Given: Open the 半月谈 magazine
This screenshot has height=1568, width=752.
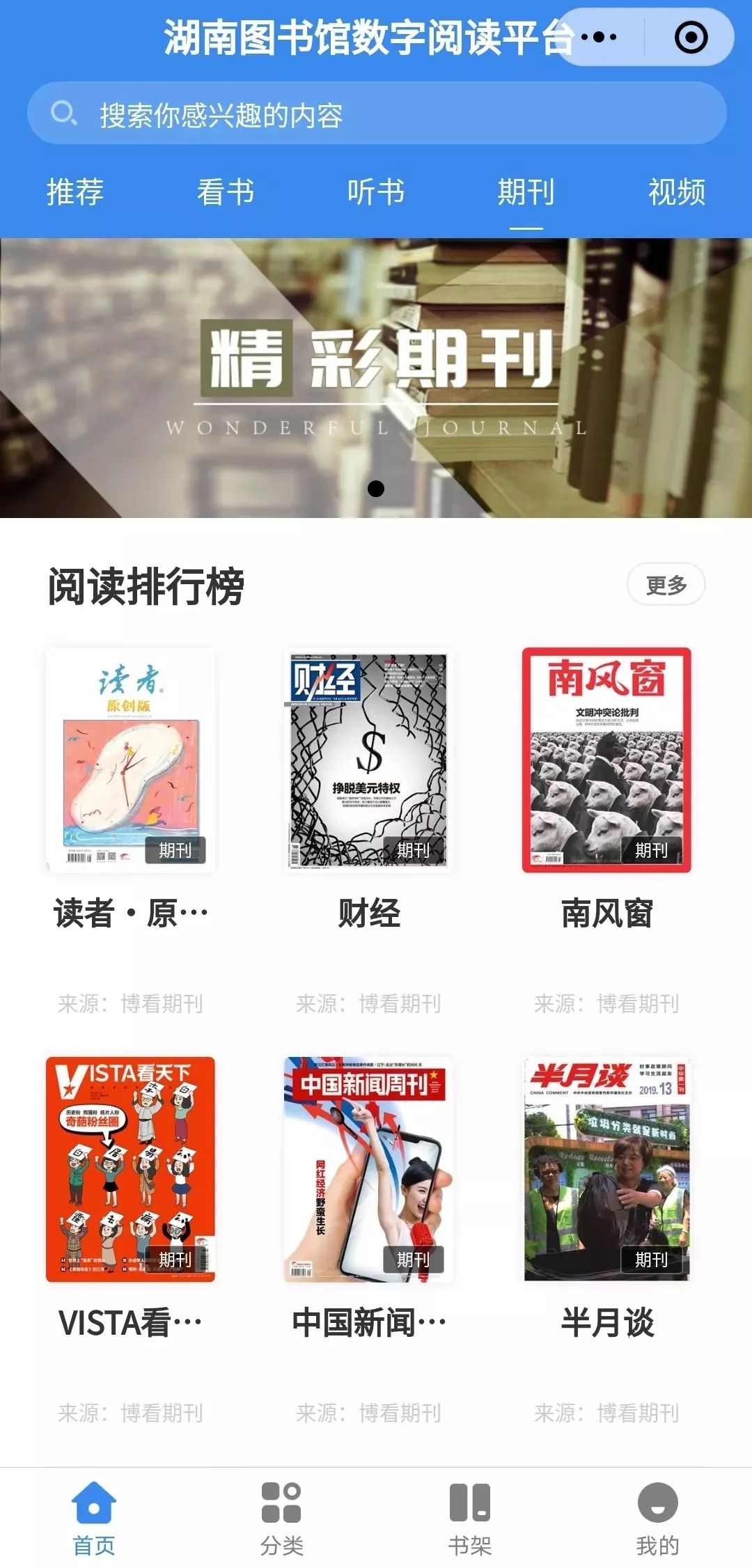Looking at the screenshot, I should (x=606, y=1169).
